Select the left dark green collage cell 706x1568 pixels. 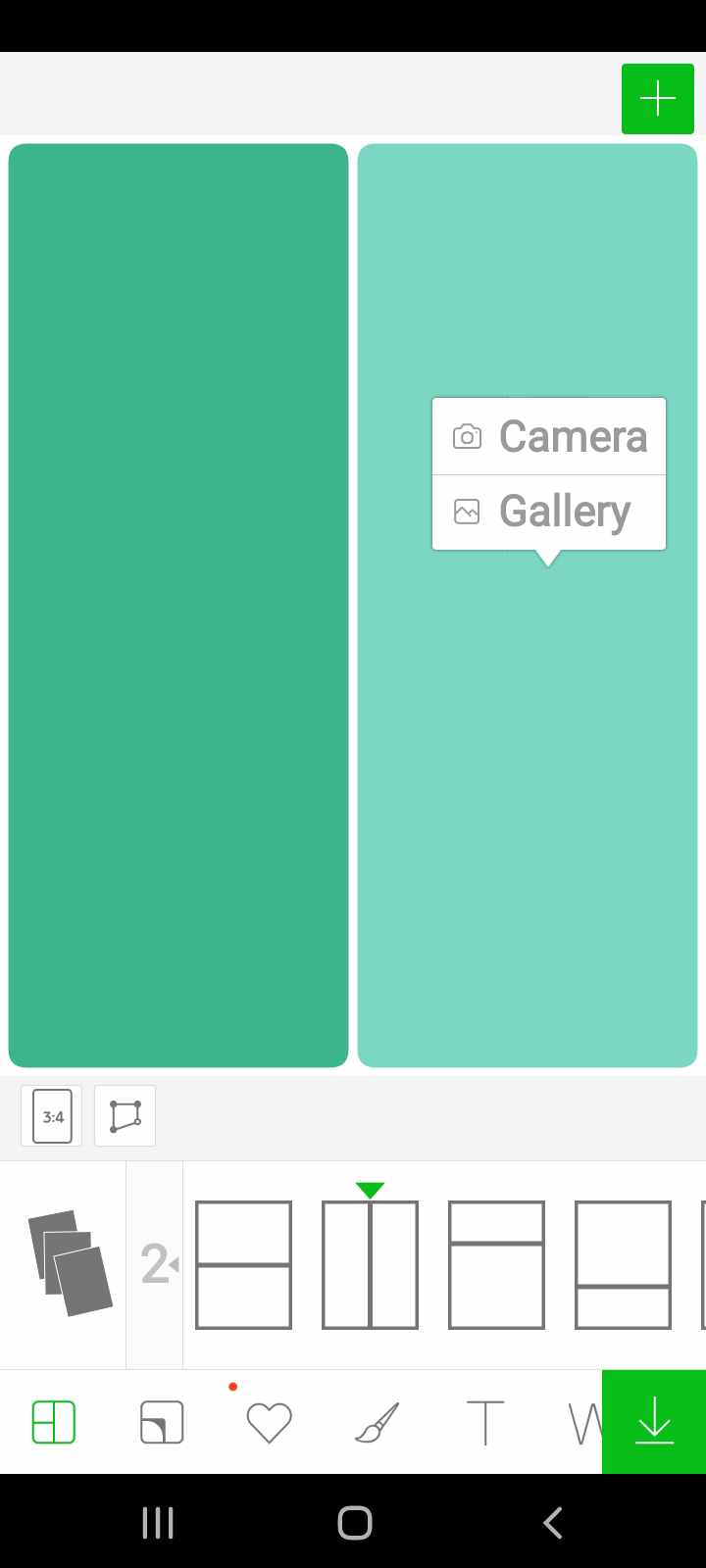click(x=178, y=605)
